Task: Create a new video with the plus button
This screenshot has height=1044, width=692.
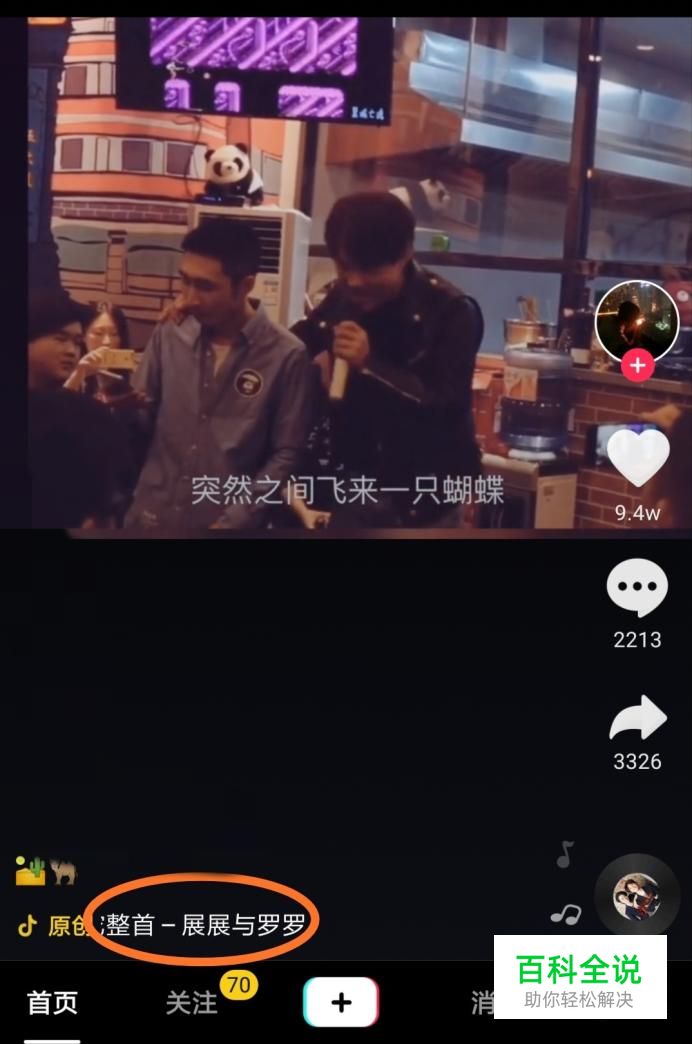Action: pyautogui.click(x=341, y=1002)
